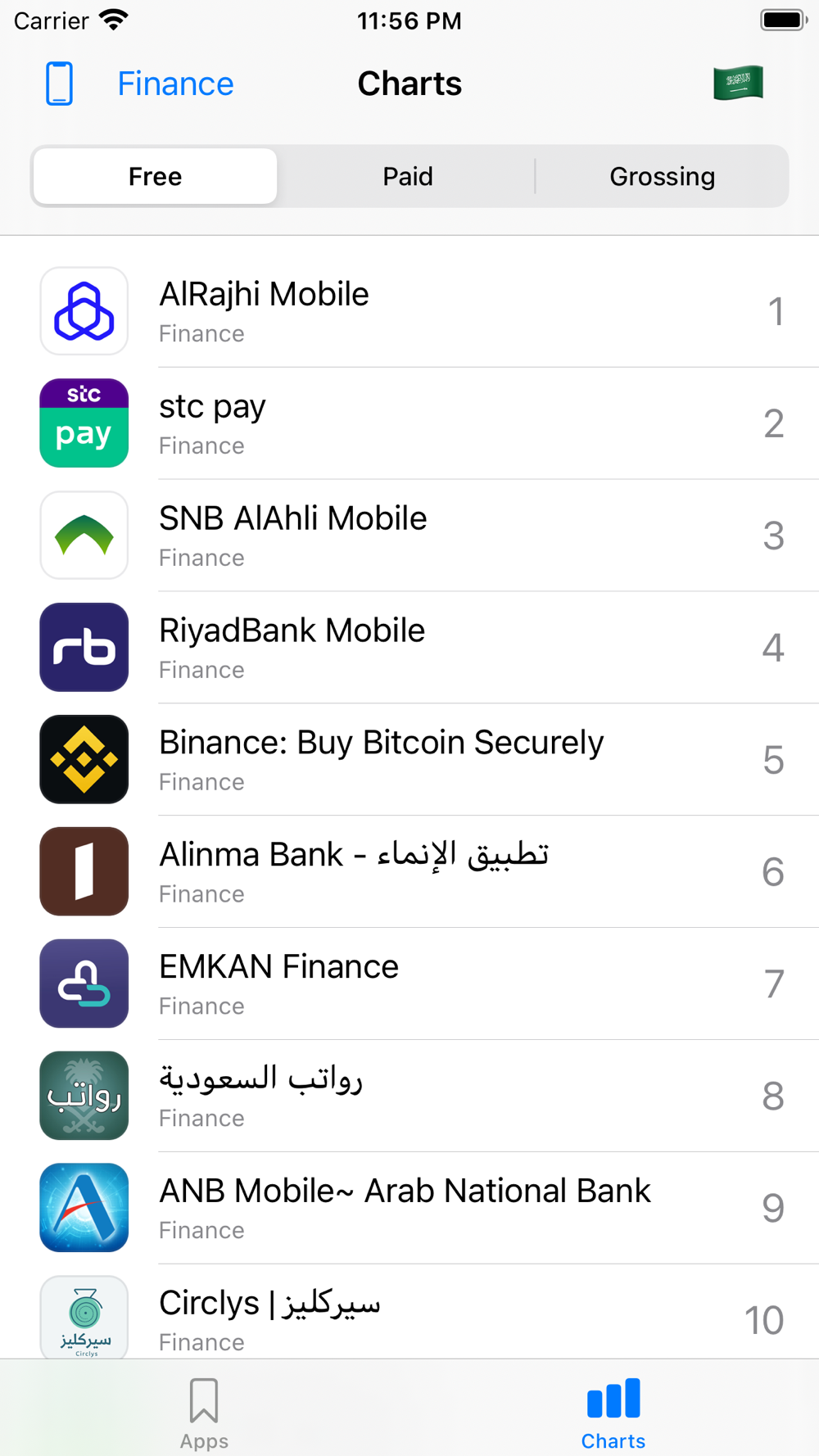View Alinma Bank app
This screenshot has height=1456, width=819.
pyautogui.click(x=409, y=872)
